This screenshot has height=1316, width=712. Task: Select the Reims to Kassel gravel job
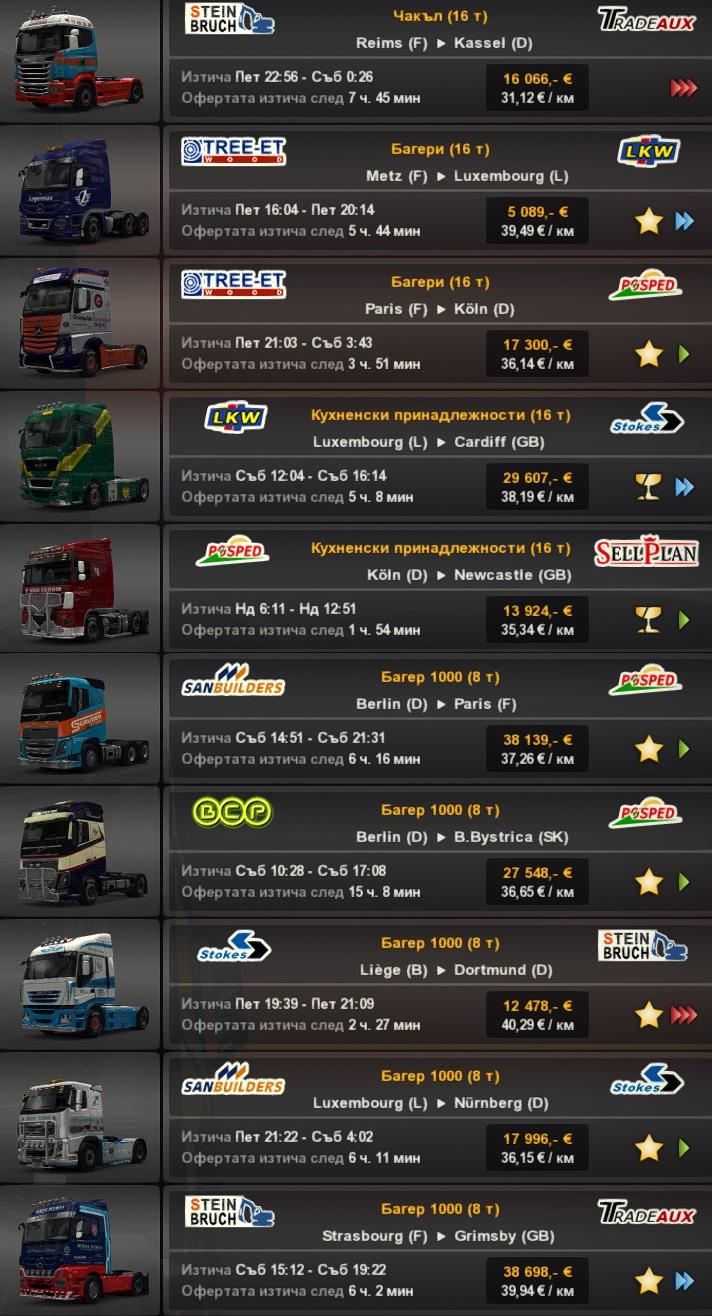(x=443, y=44)
